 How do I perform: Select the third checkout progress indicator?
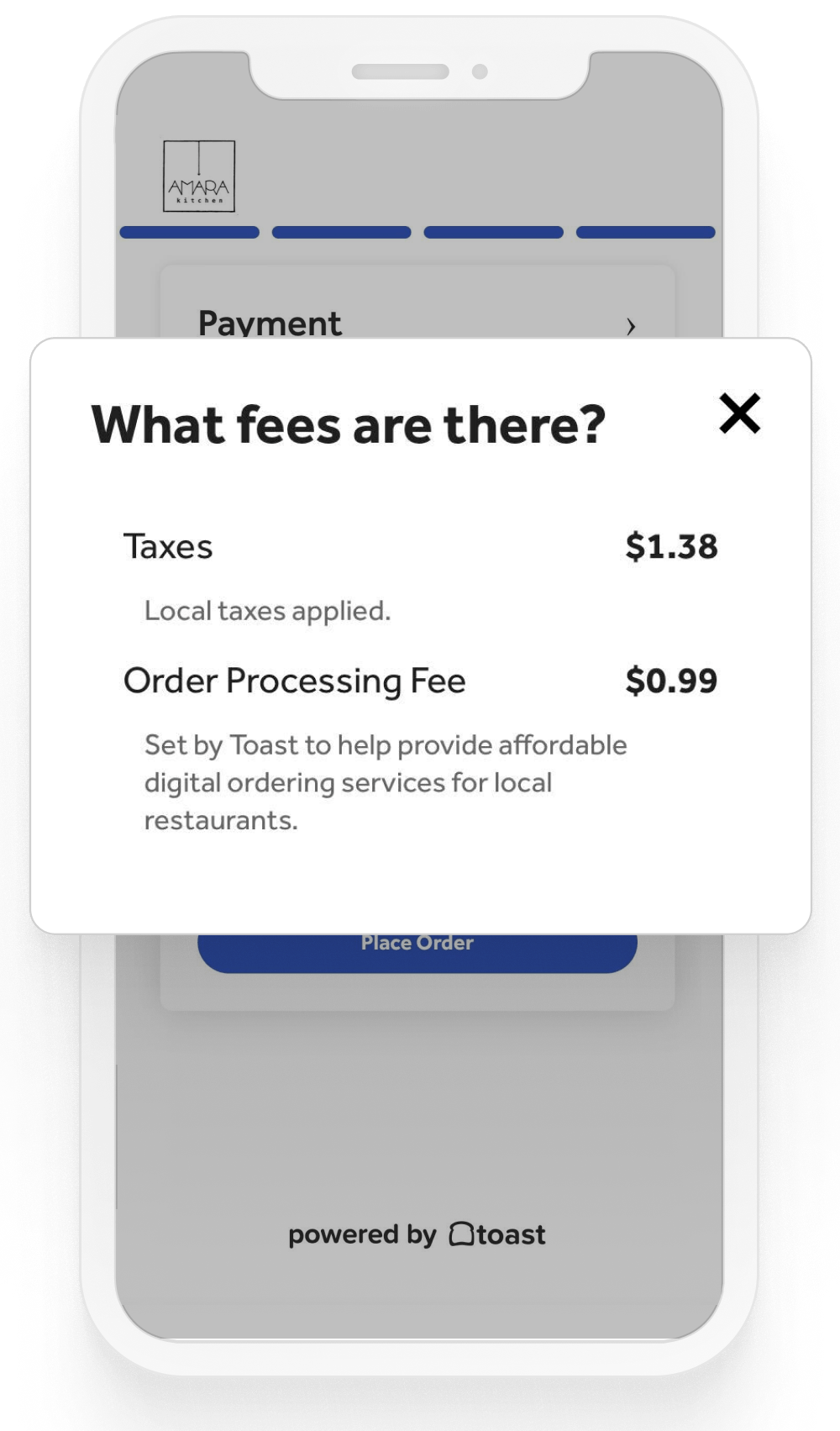(x=494, y=230)
